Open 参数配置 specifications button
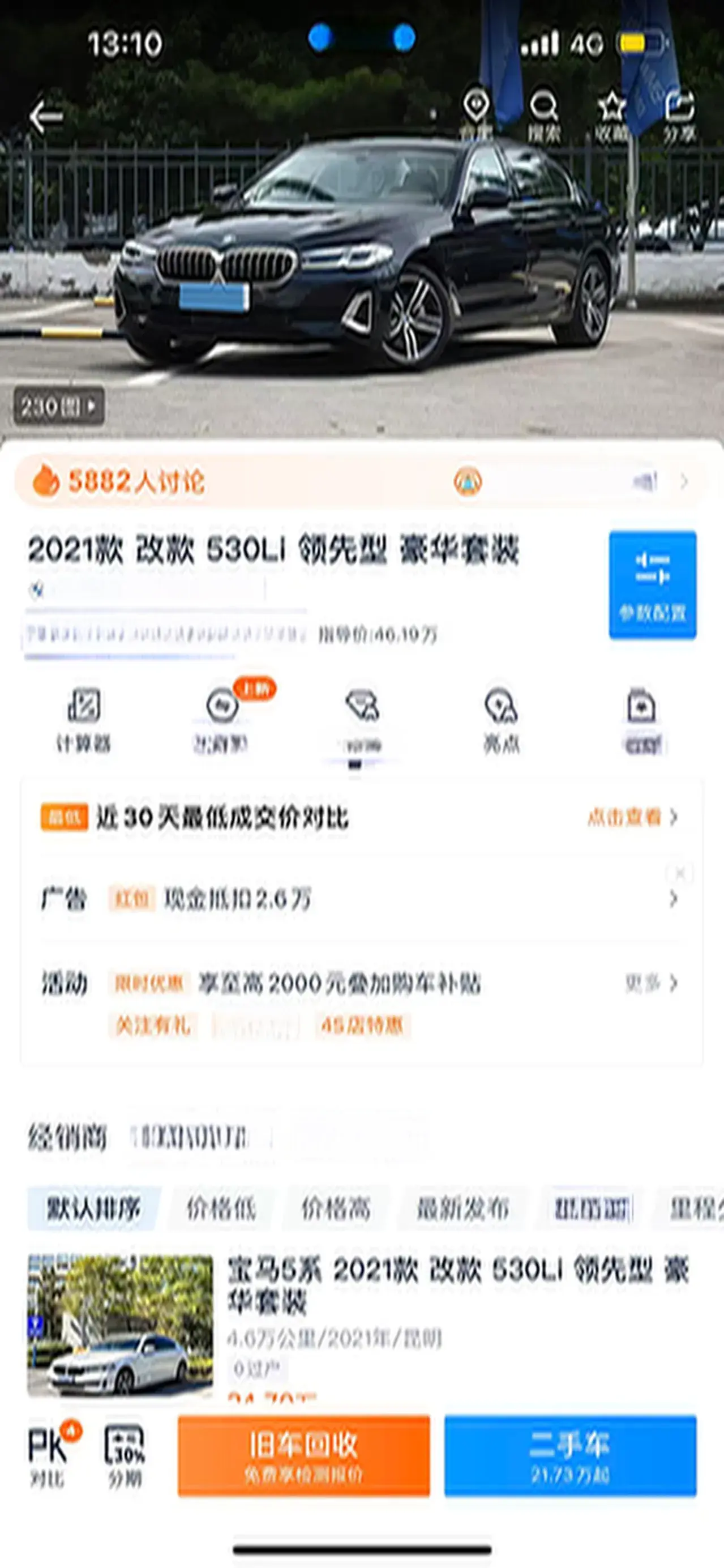Screen dimensions: 724x1568 pyautogui.click(x=652, y=585)
